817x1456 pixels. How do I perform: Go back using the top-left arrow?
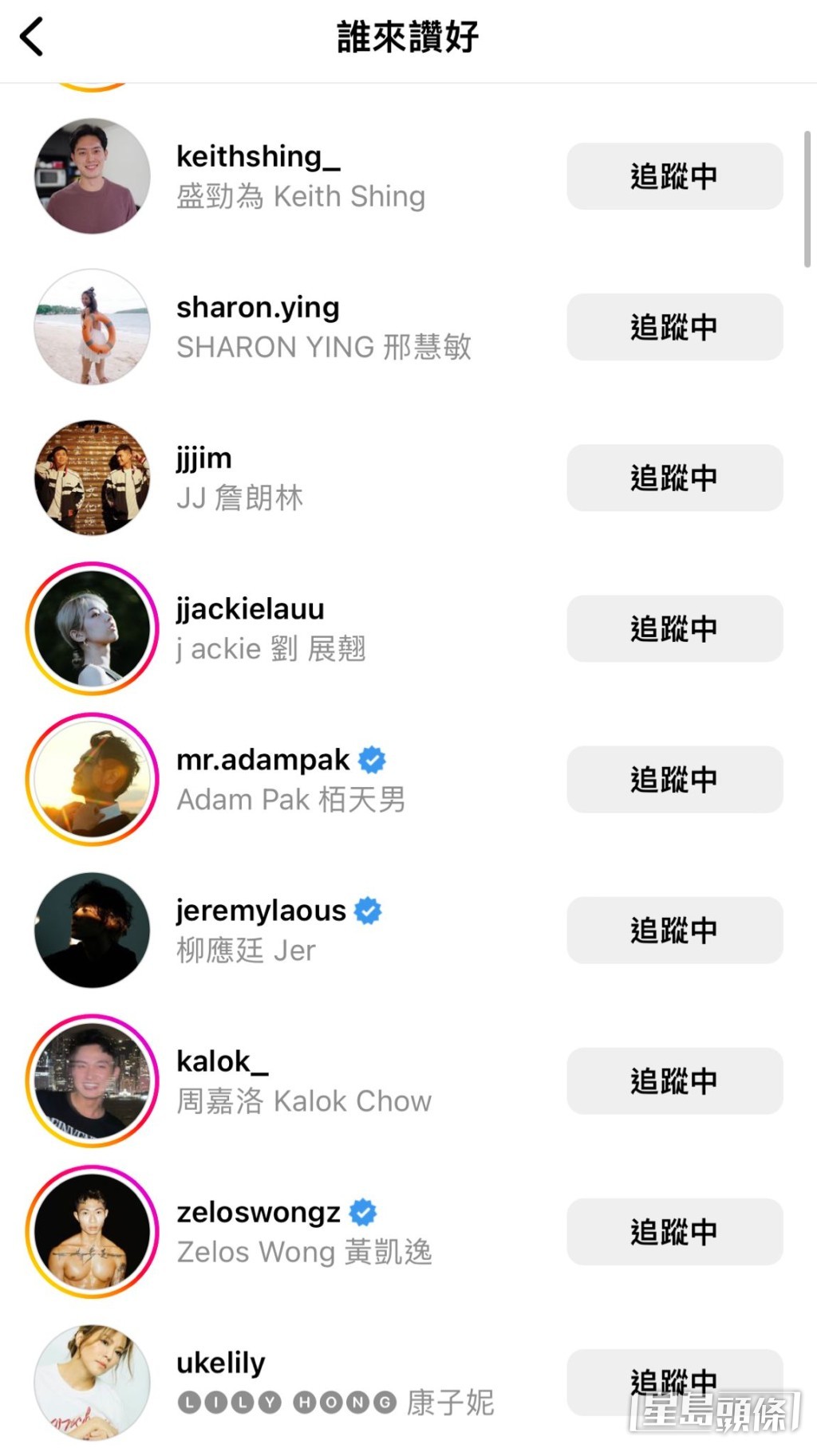click(32, 37)
